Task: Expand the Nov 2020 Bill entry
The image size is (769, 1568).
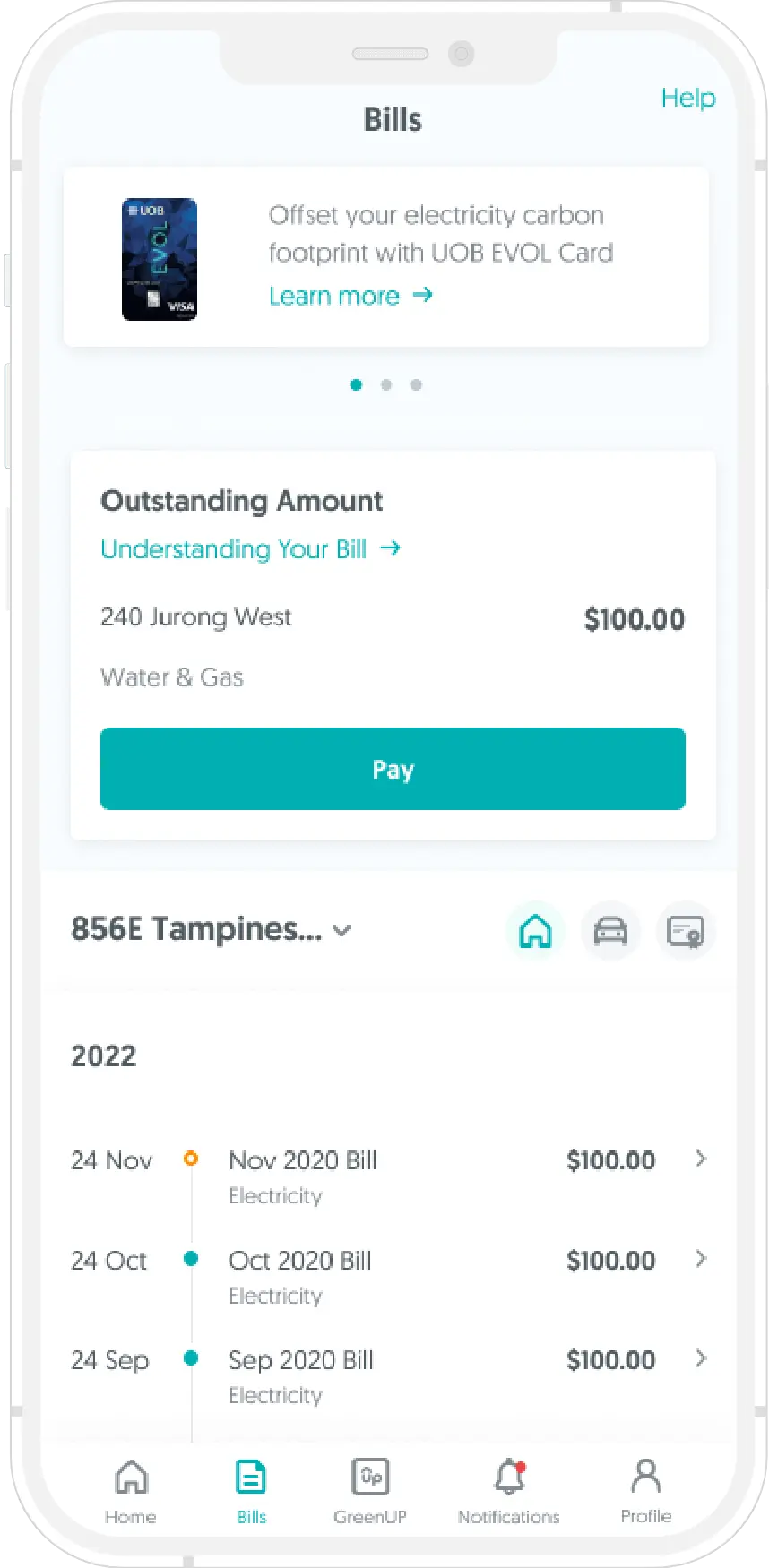Action: [700, 1159]
